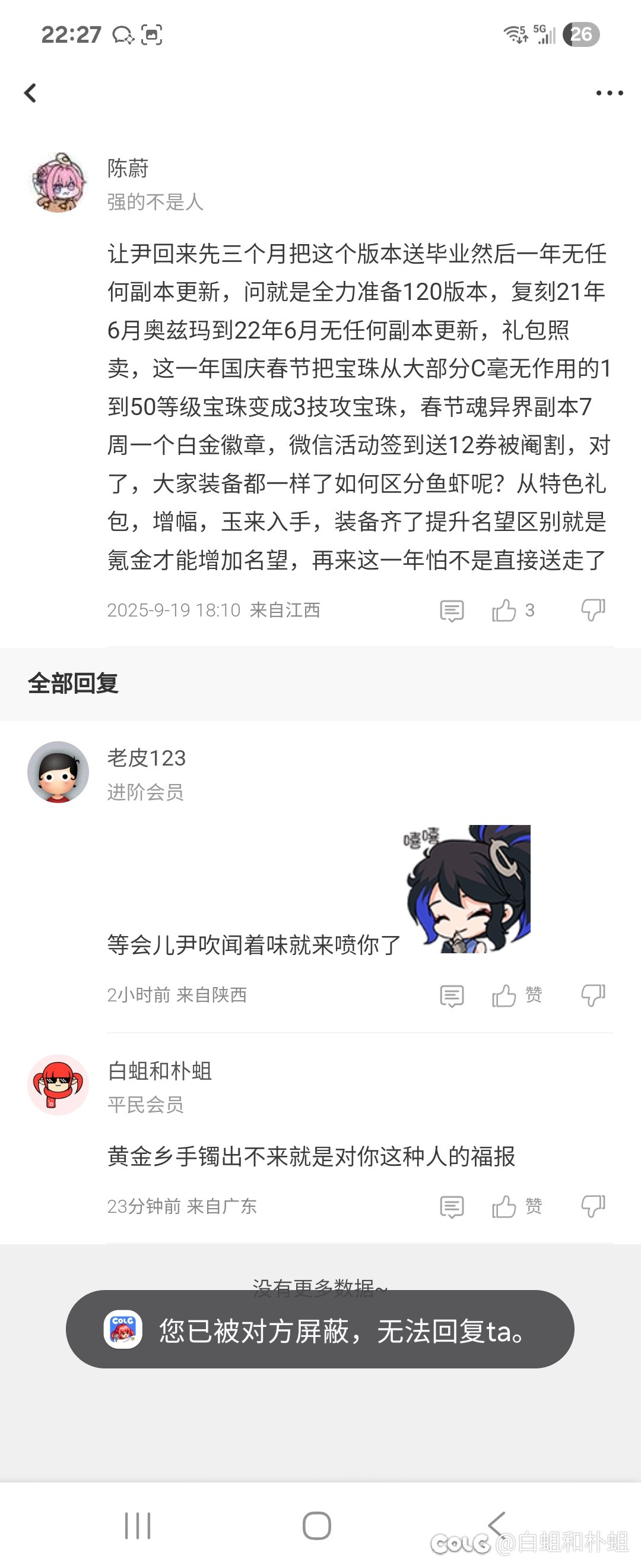The width and height of the screenshot is (641, 1568).
Task: Dislike 陈蔚's comment
Action: pyautogui.click(x=593, y=609)
